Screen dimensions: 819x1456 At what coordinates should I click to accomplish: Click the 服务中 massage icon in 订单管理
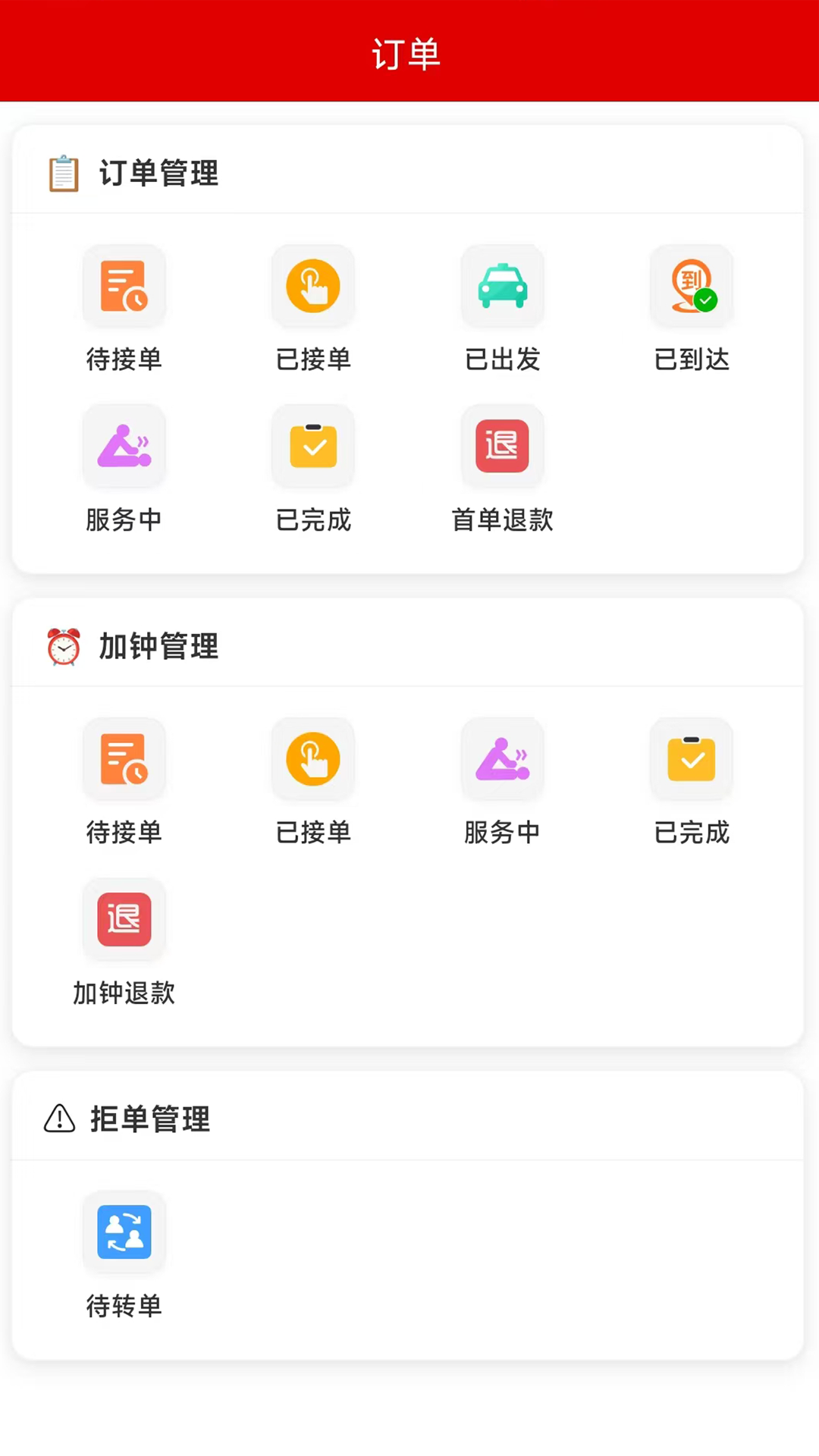pos(124,445)
